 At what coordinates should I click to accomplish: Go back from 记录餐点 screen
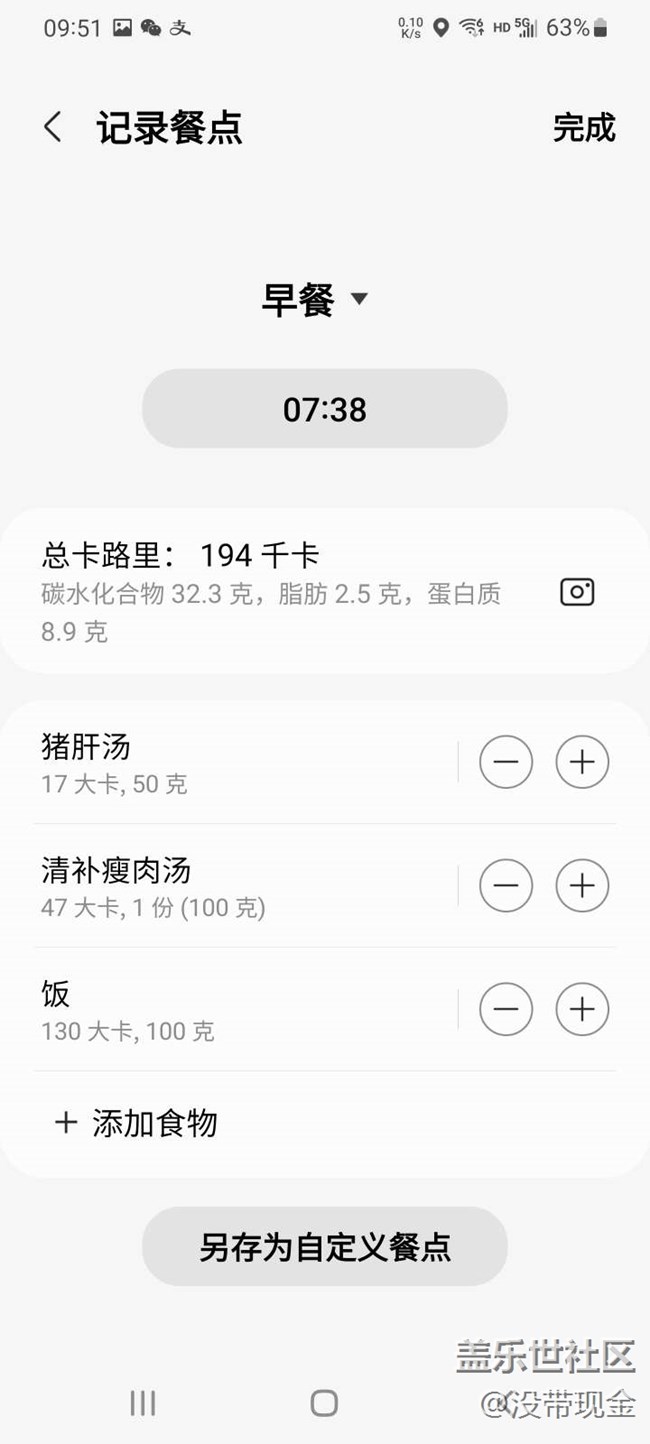(x=53, y=127)
